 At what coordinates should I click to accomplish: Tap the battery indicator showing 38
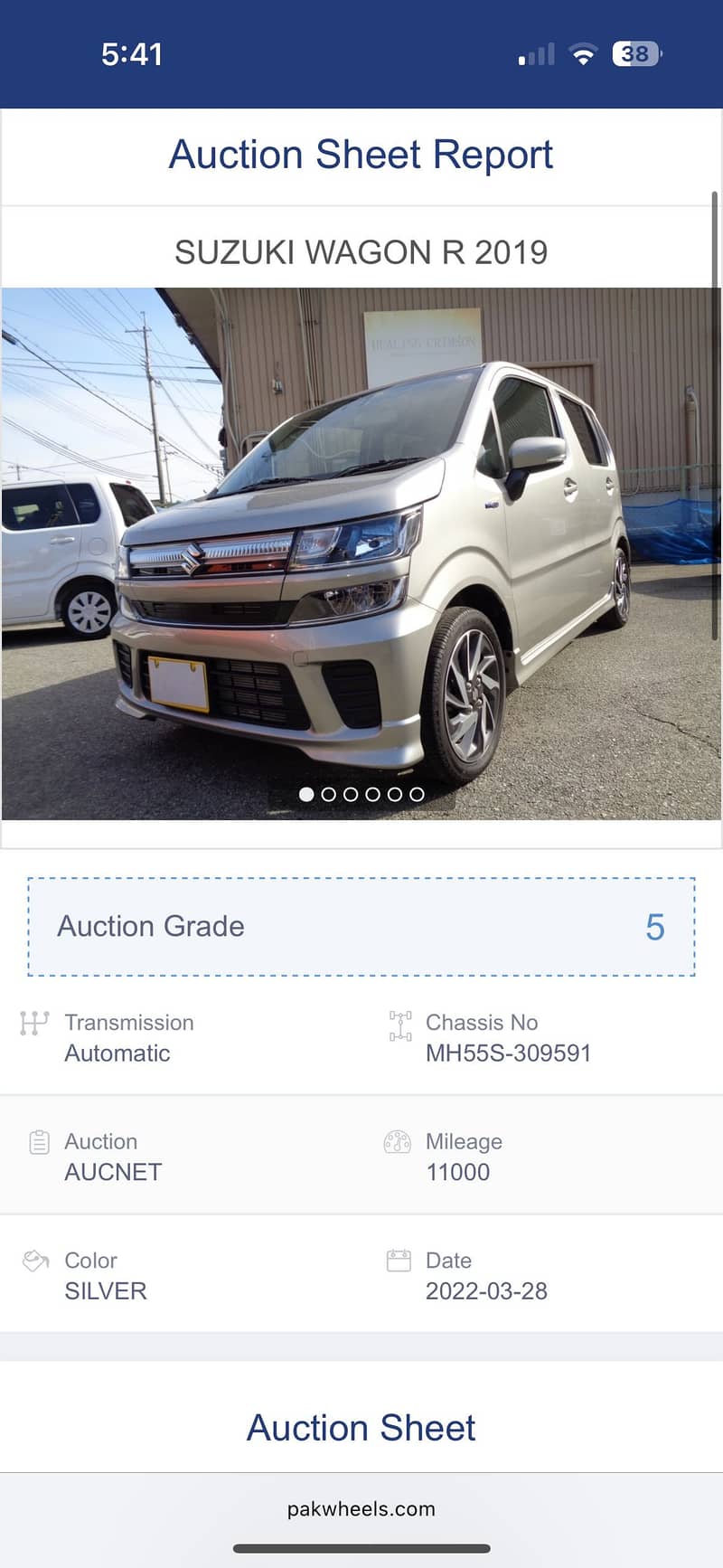tap(634, 54)
